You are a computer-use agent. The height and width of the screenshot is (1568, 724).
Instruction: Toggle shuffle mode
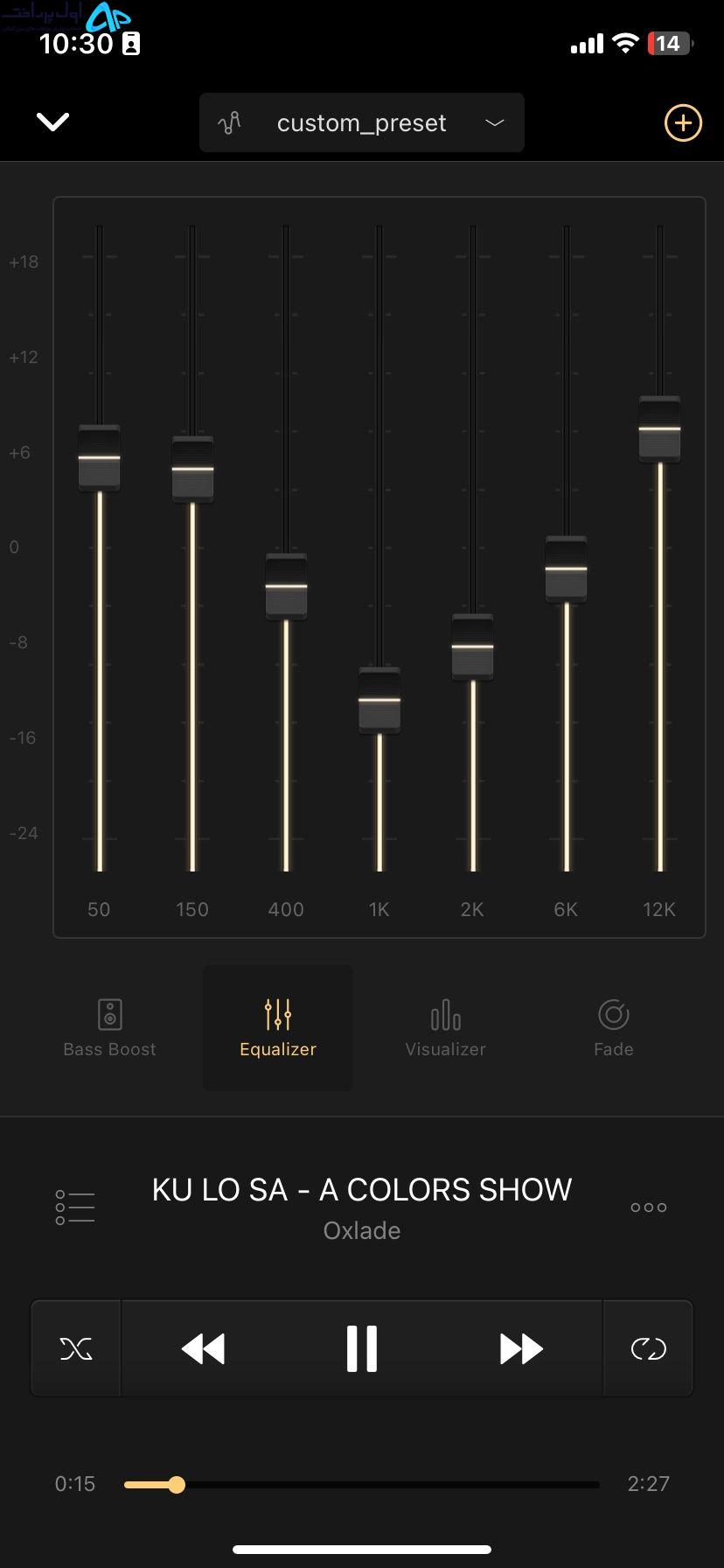tap(76, 1348)
